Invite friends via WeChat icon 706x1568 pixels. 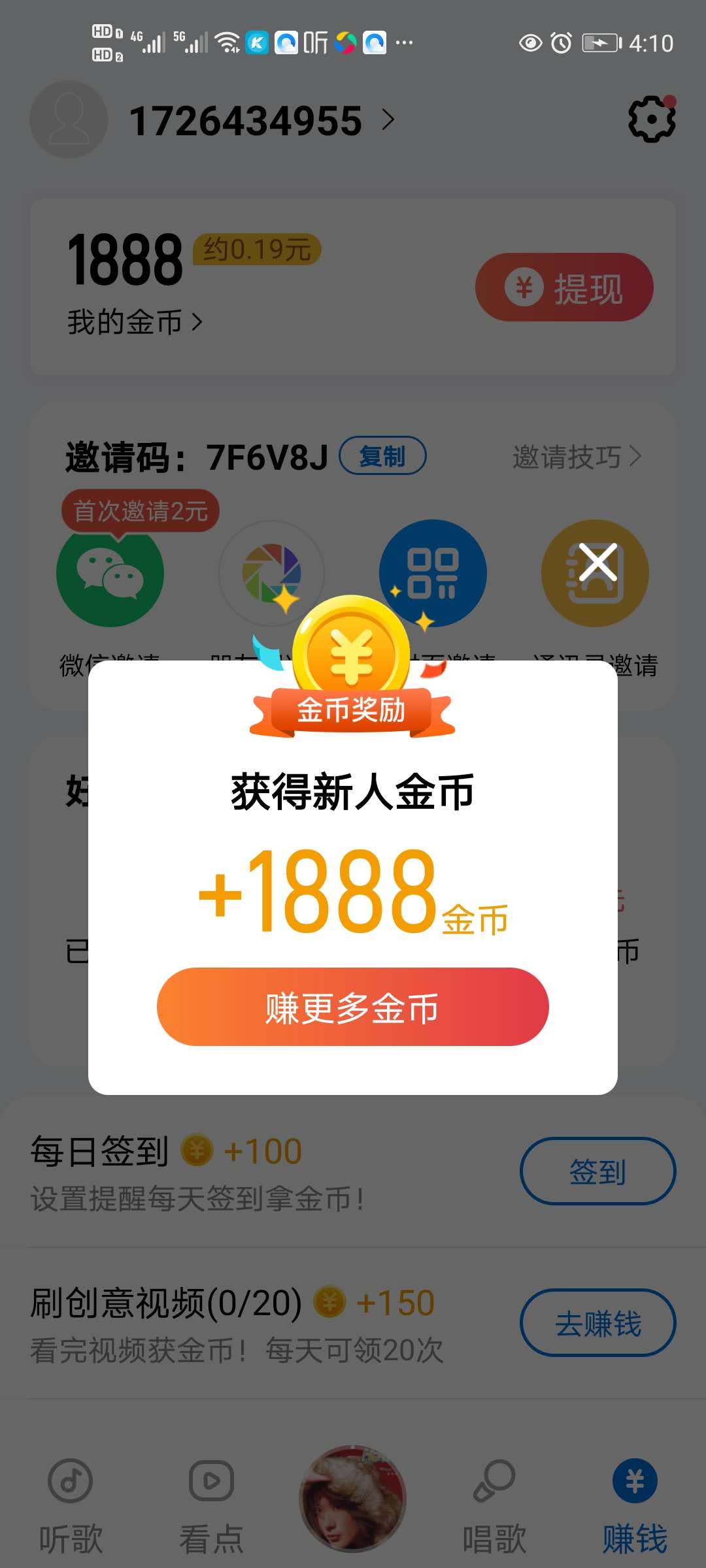pos(110,574)
